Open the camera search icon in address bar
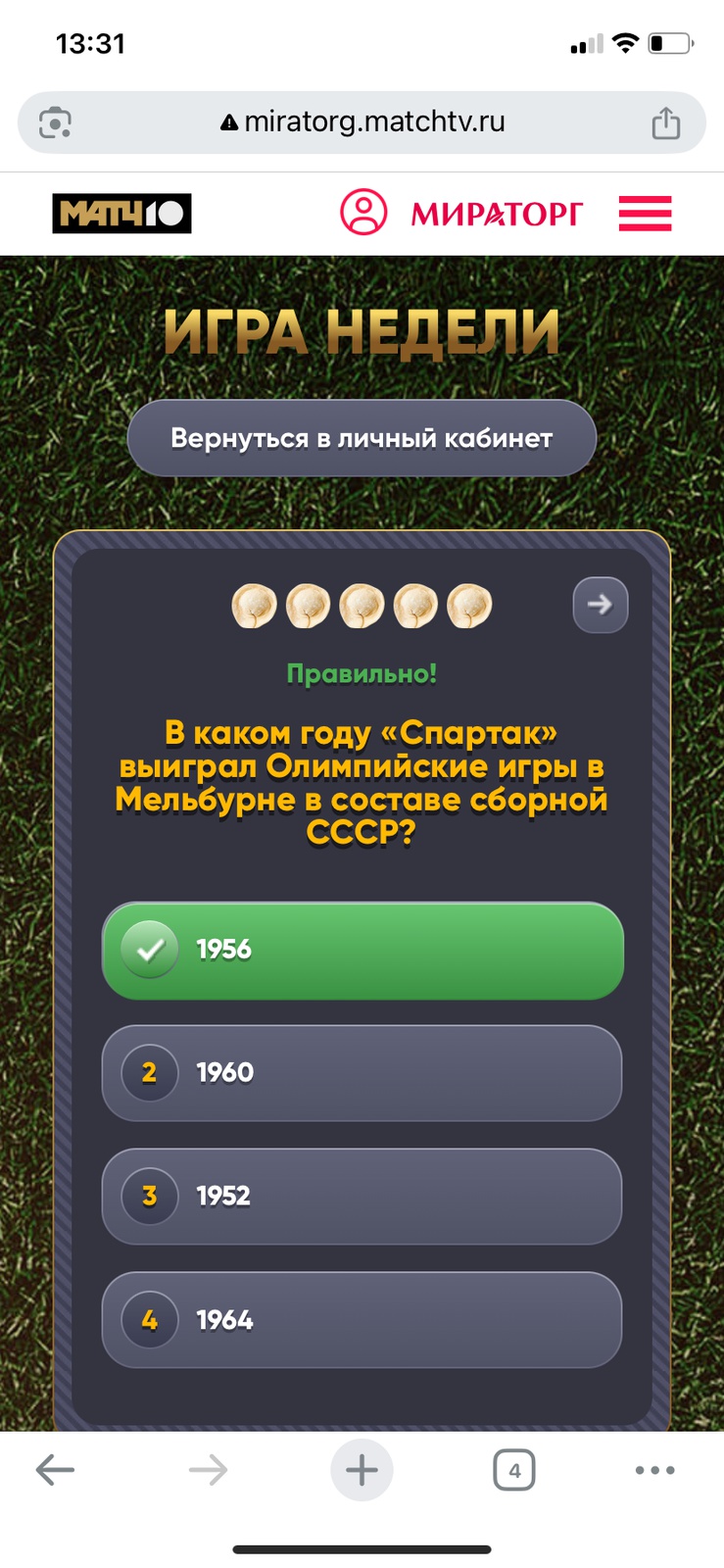Viewport: 724px width, 1568px height. (x=55, y=123)
